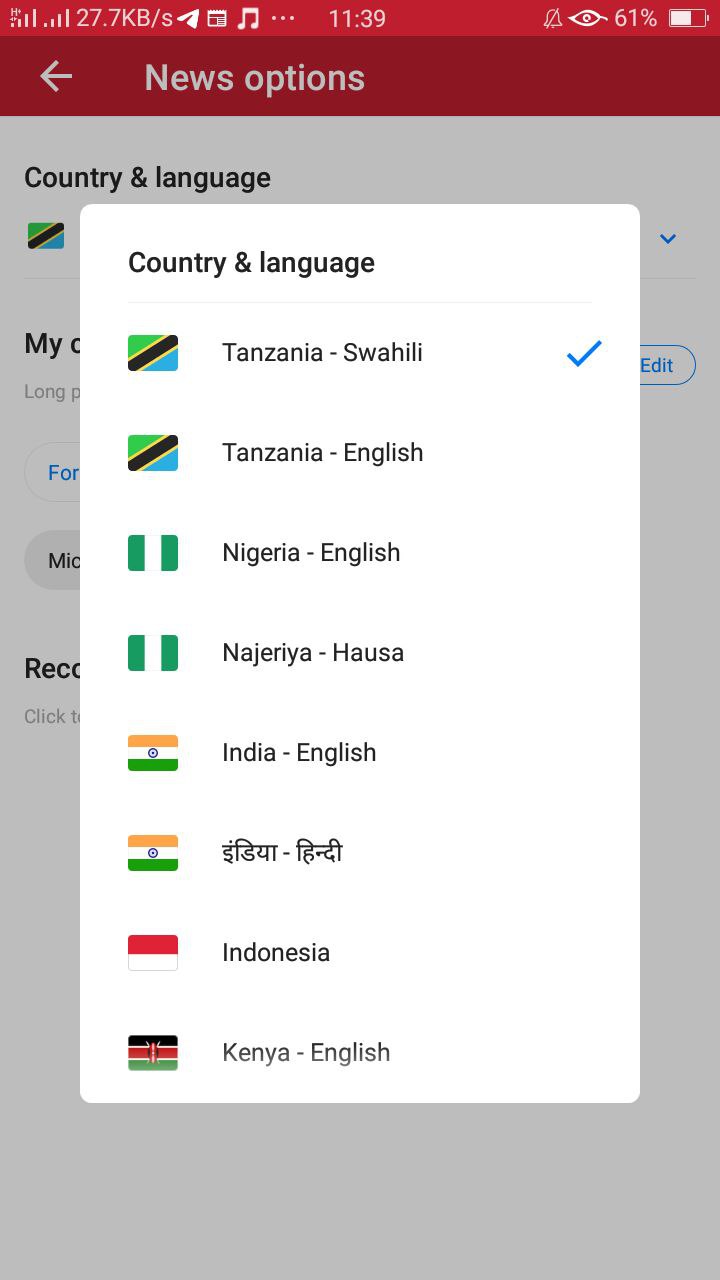The width and height of the screenshot is (720, 1280).
Task: Choose Indonesia as country
Action: coord(276,953)
